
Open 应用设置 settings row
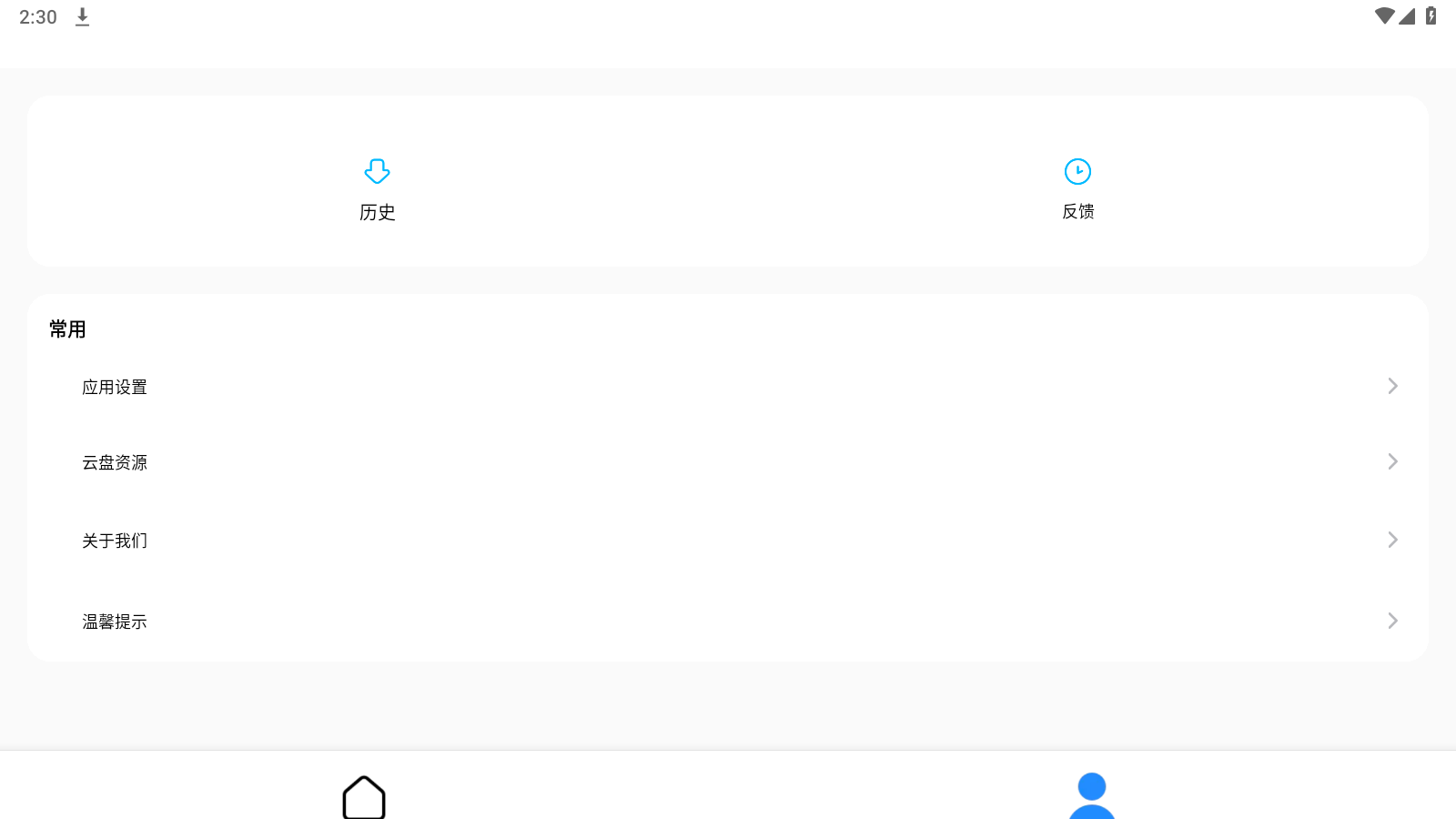(728, 387)
